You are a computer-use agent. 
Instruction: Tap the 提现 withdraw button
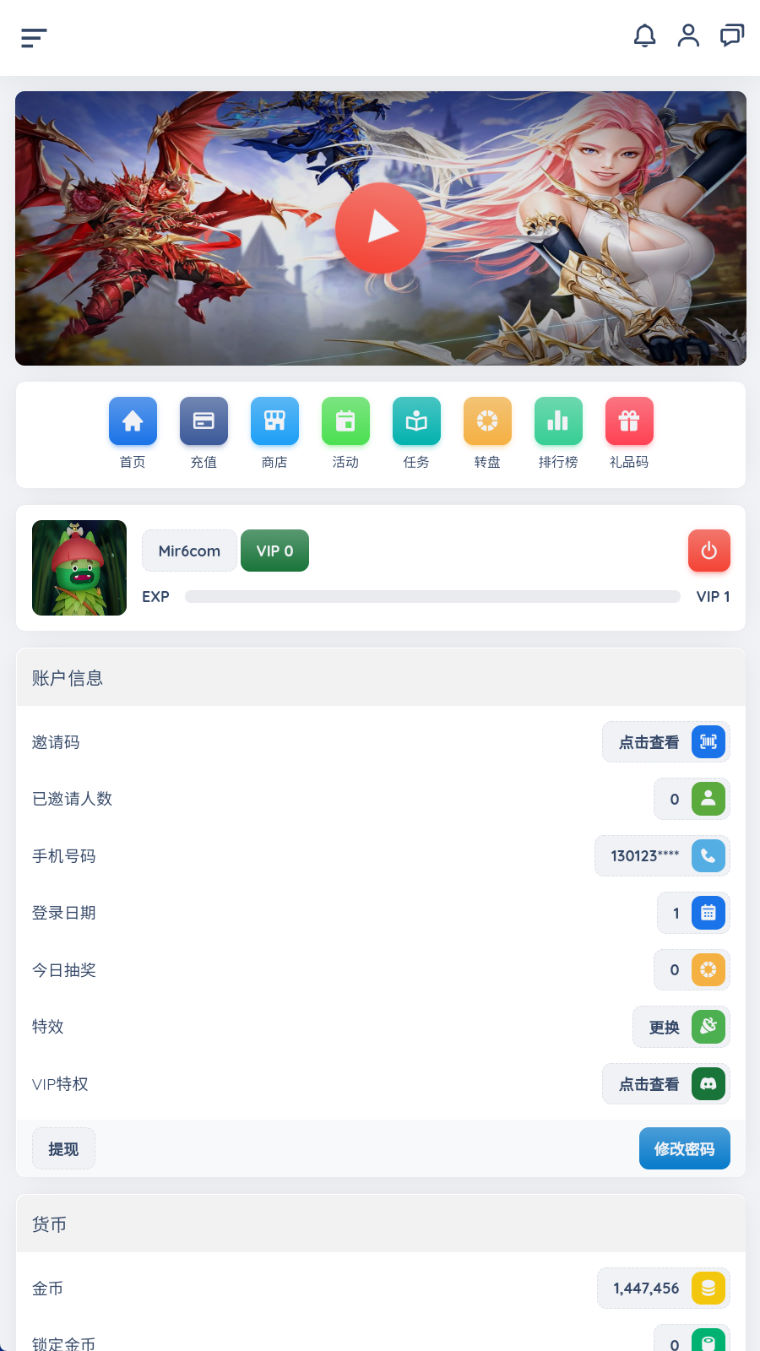coord(64,1149)
